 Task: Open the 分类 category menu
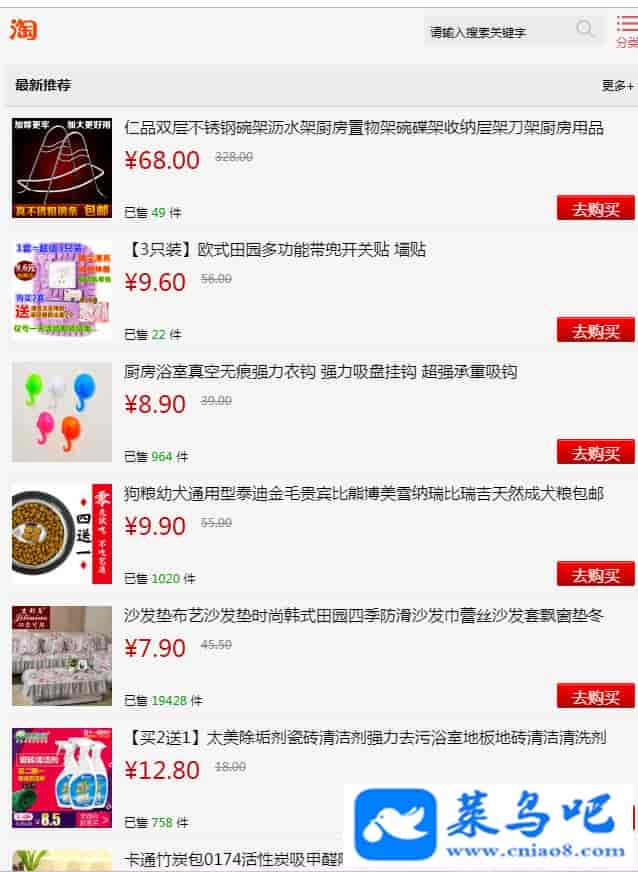(x=626, y=32)
